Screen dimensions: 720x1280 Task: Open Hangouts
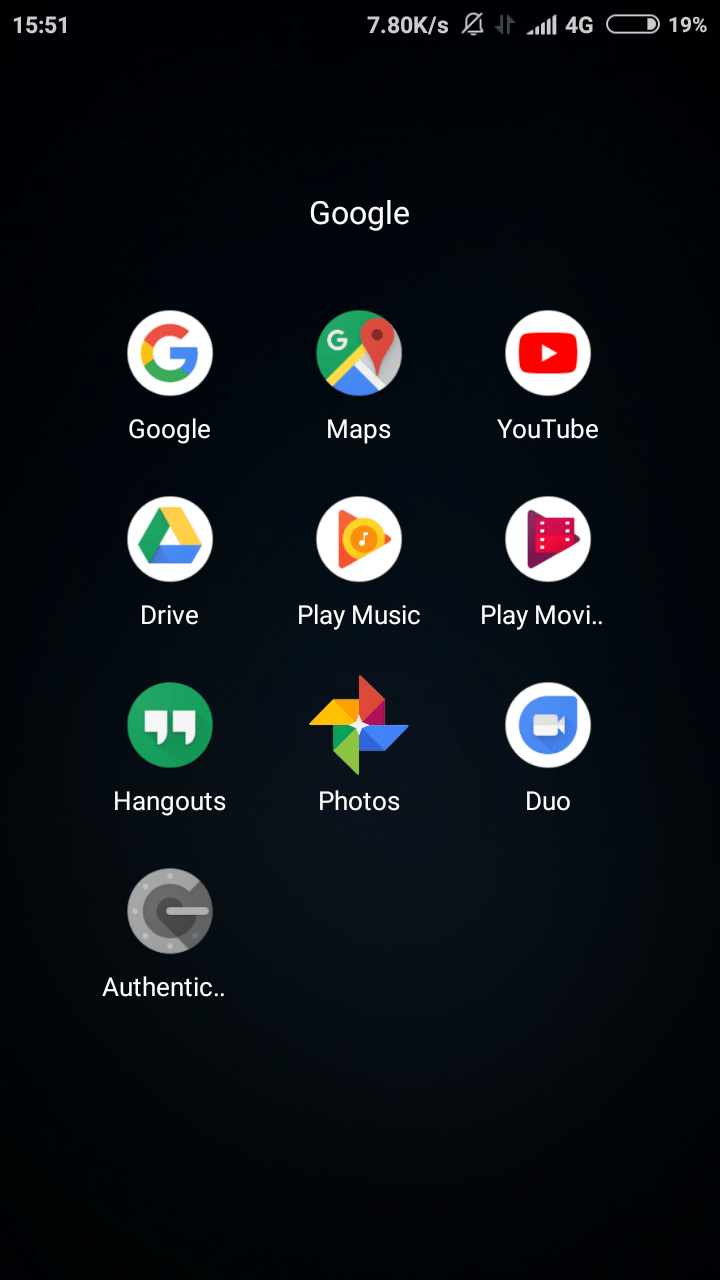169,724
